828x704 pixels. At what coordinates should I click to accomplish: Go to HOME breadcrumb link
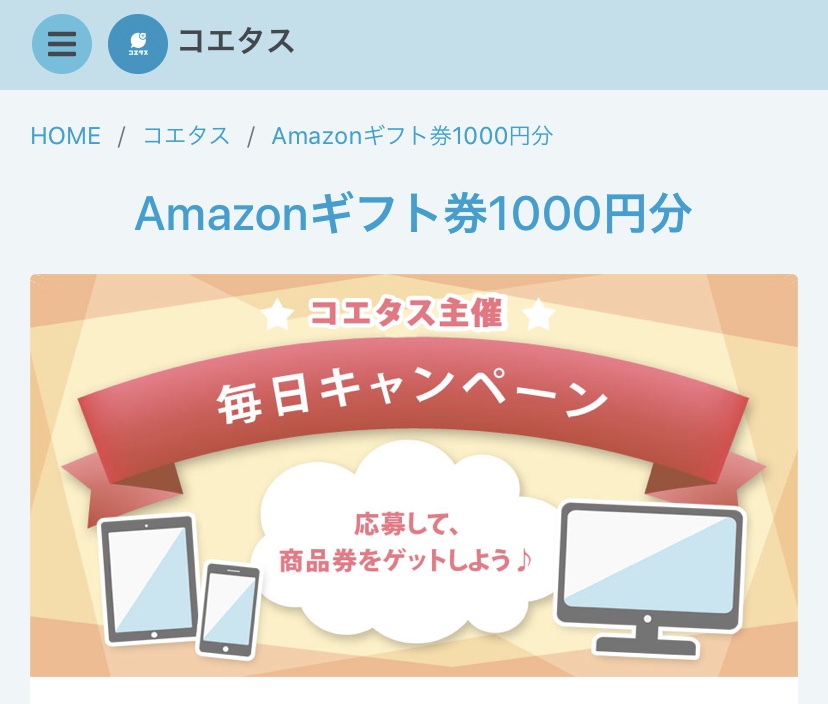(66, 136)
